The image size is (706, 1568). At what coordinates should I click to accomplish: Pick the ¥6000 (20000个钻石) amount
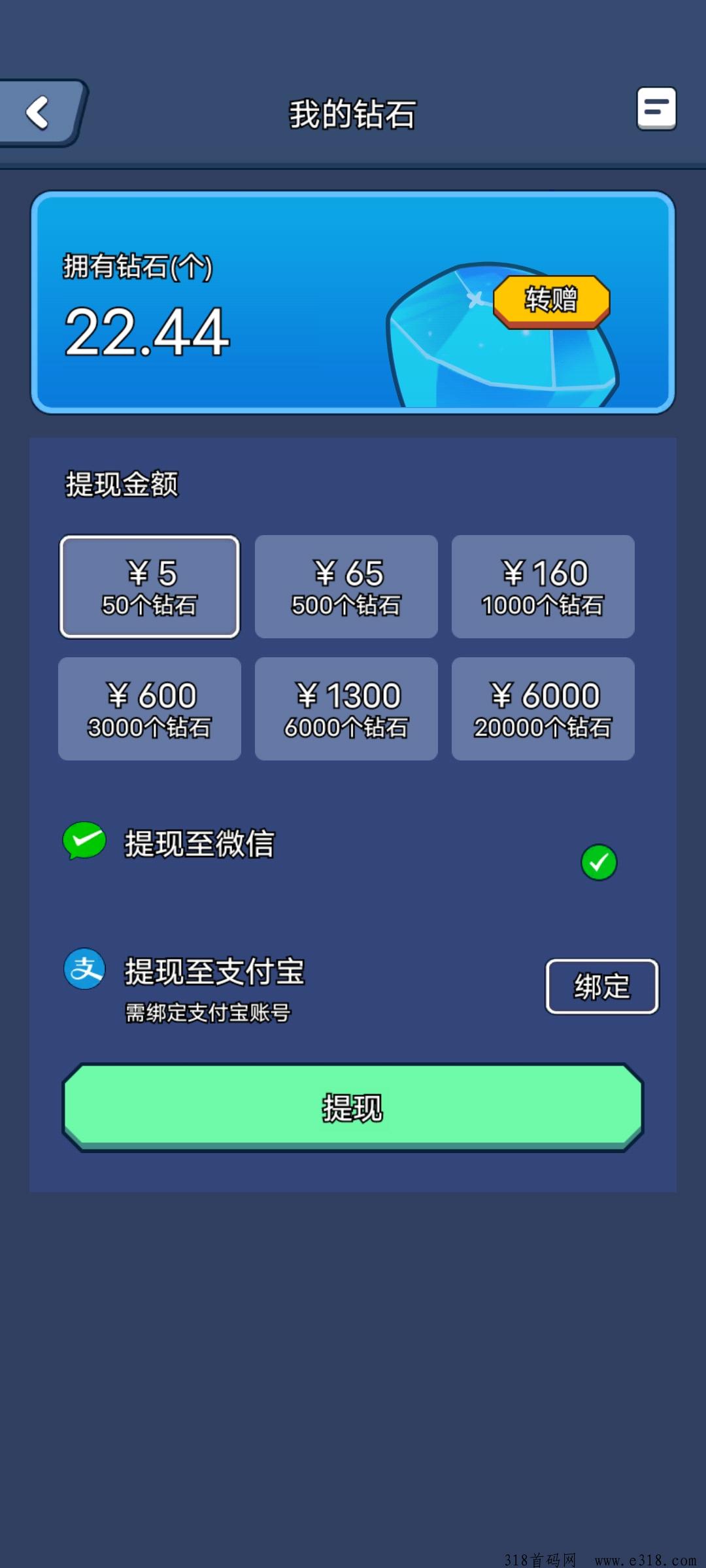click(x=543, y=708)
